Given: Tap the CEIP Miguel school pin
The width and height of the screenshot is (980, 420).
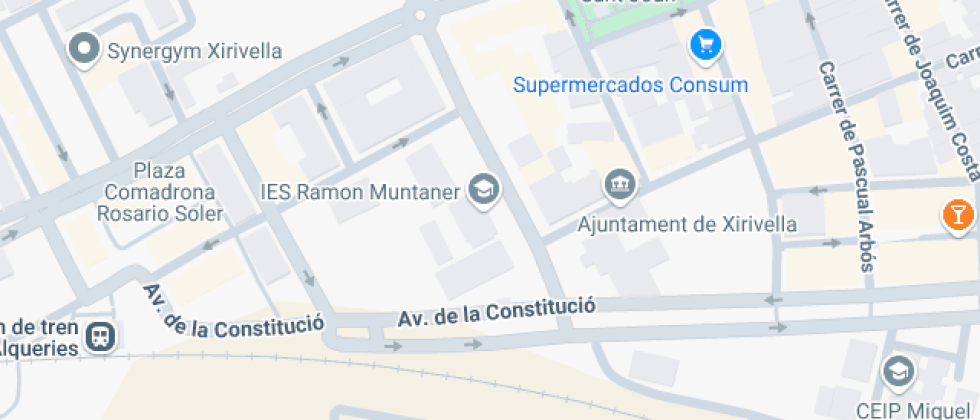Looking at the screenshot, I should [x=898, y=374].
